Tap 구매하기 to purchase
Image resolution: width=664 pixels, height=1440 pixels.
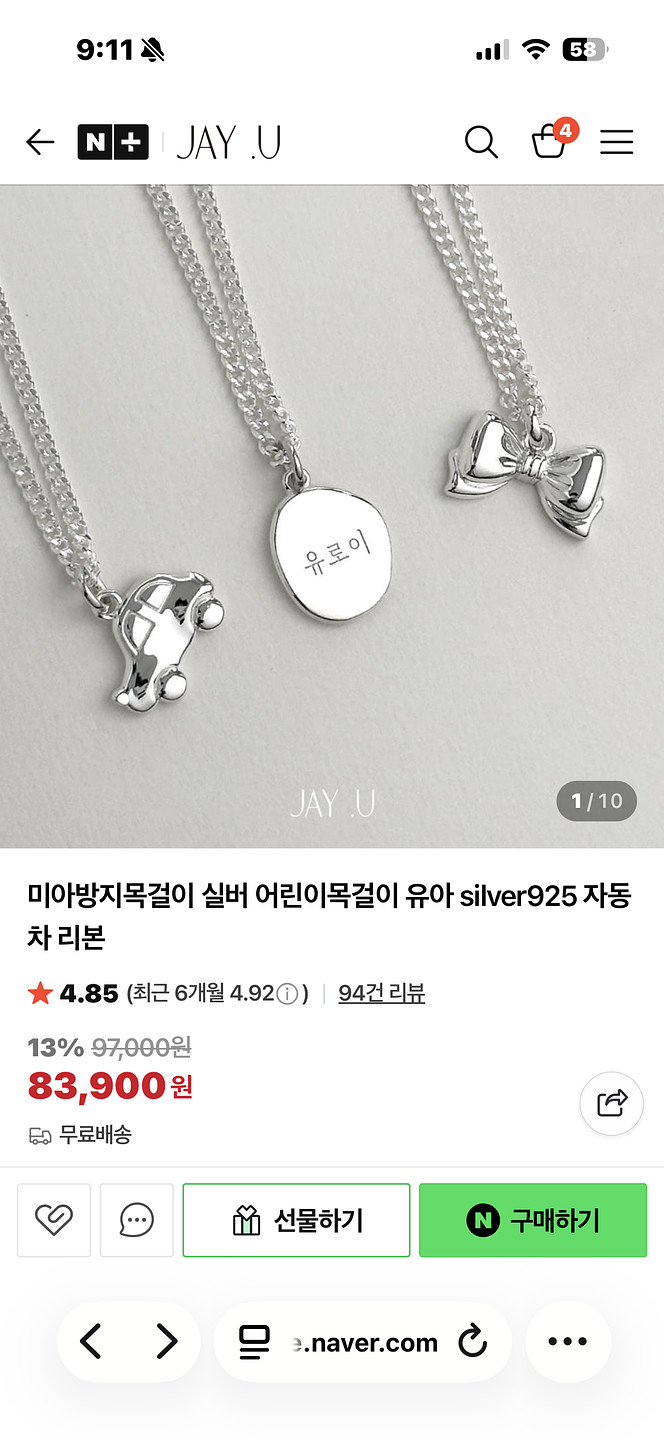click(532, 1220)
